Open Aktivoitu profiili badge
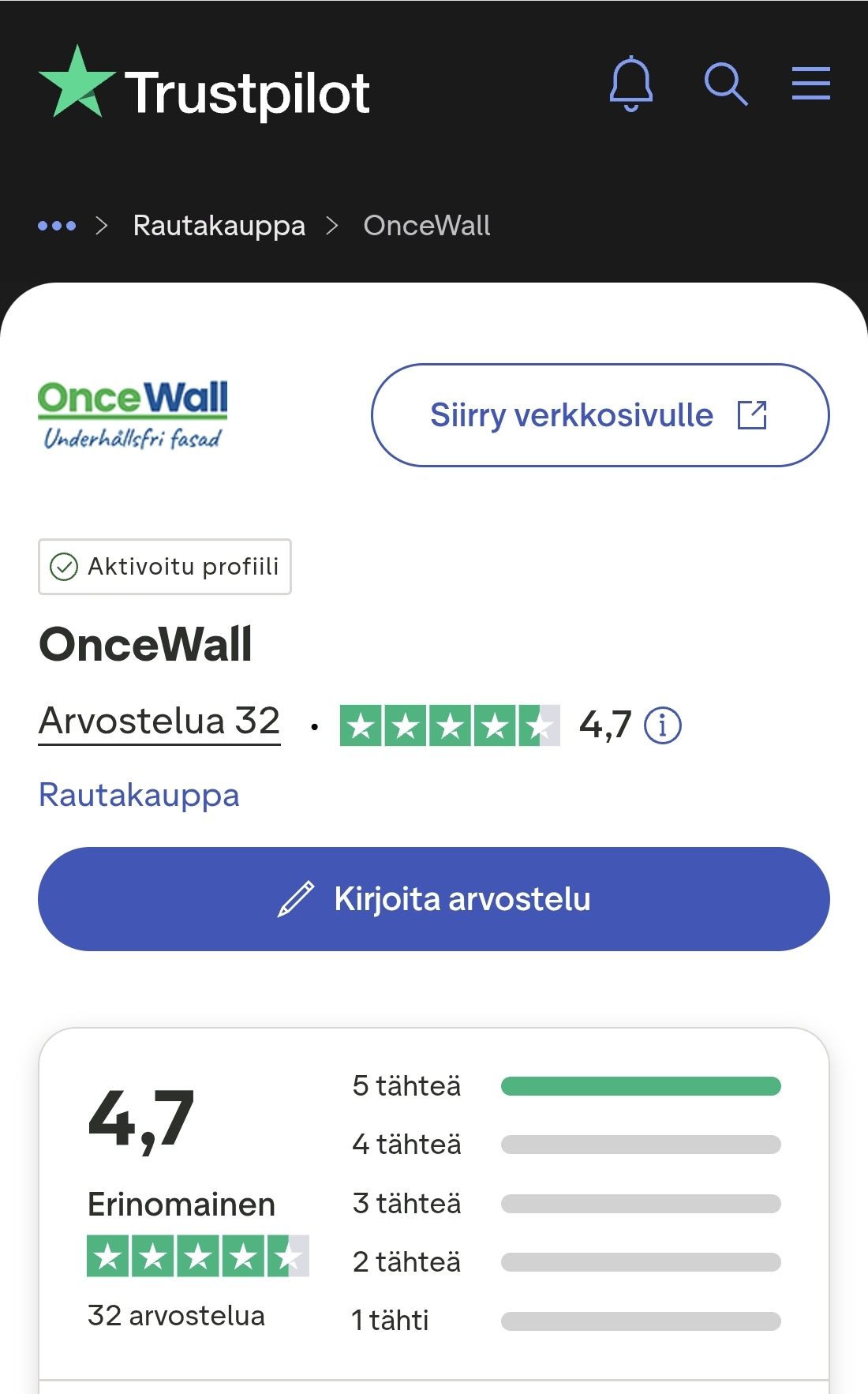The image size is (868, 1394). (165, 567)
